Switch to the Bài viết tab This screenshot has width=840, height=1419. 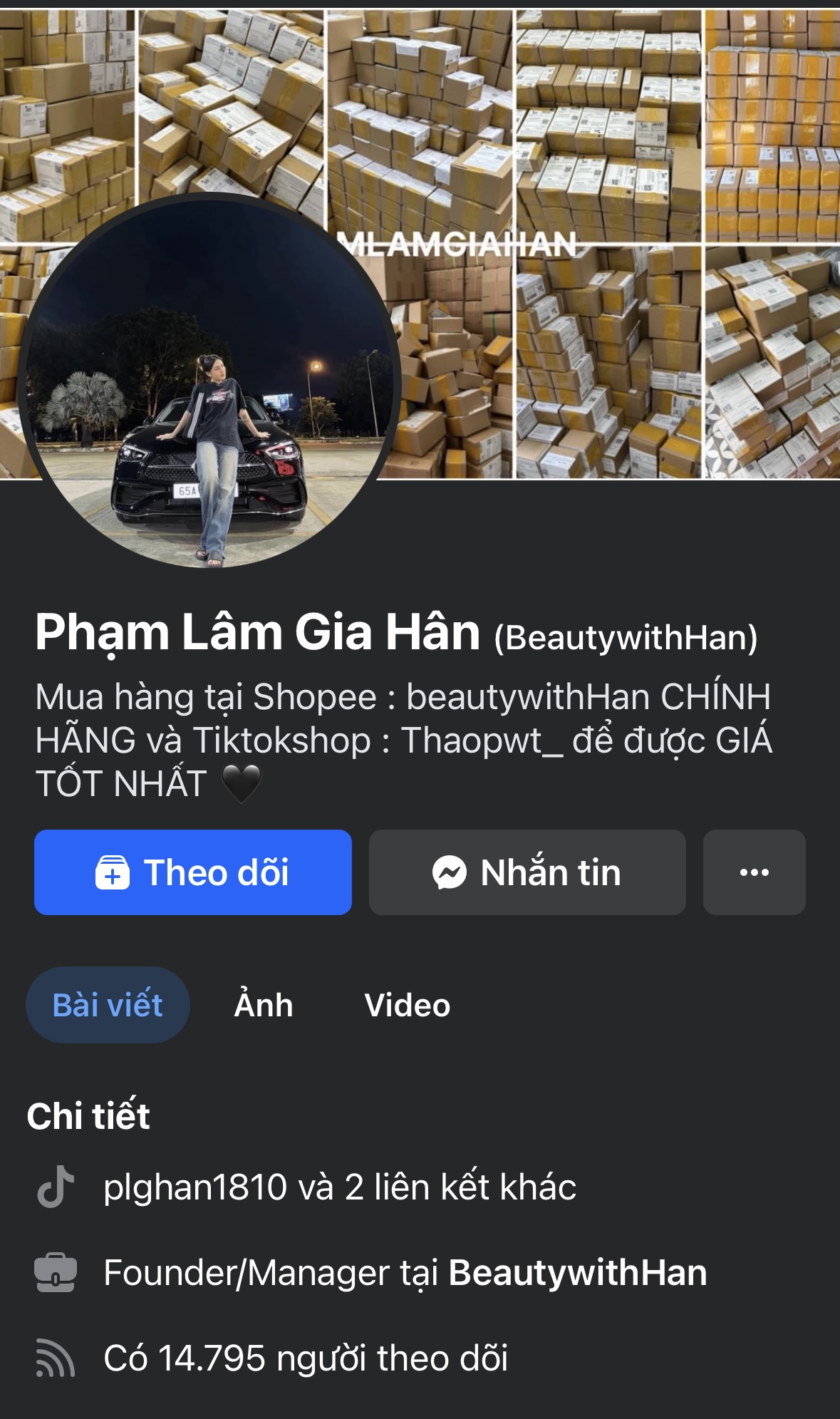click(x=108, y=1005)
